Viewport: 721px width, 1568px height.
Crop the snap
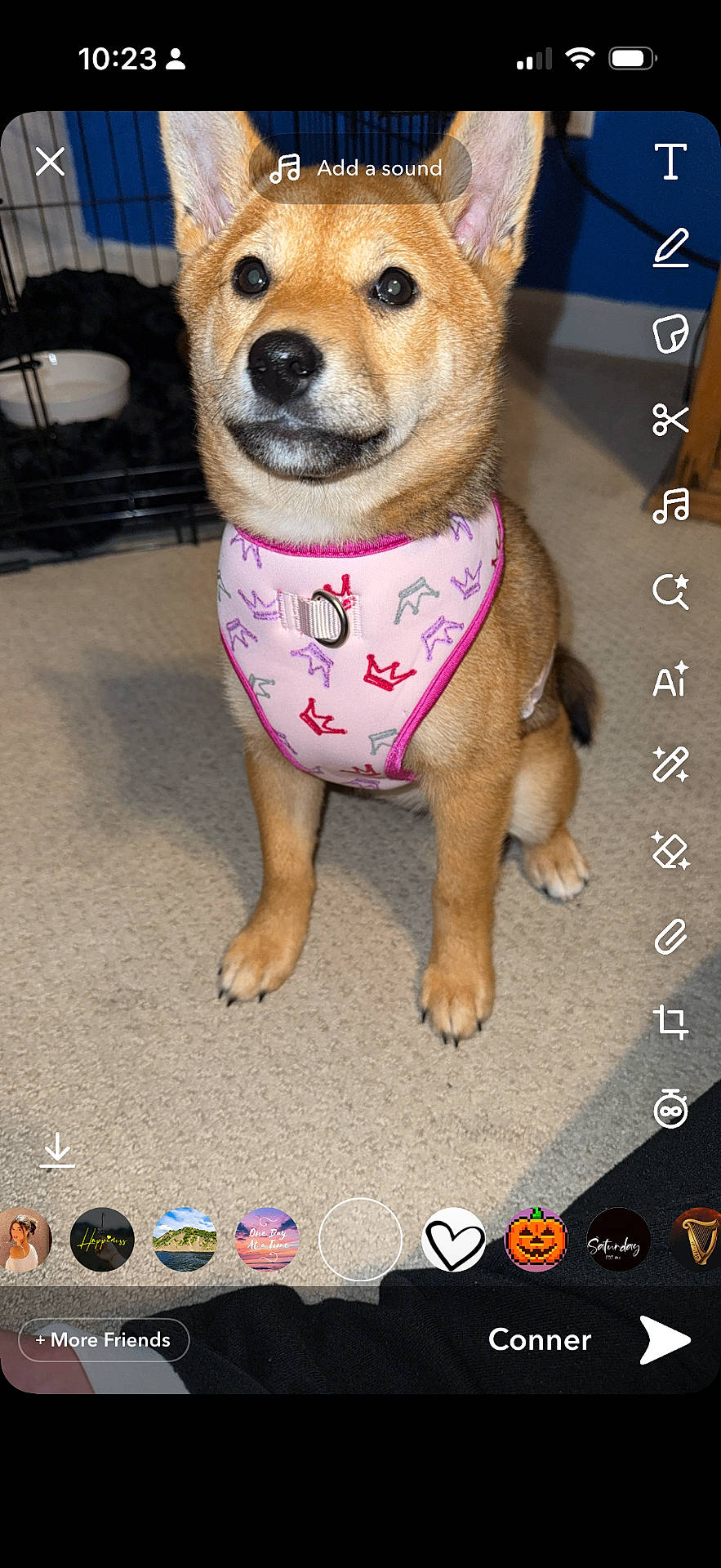(x=670, y=1022)
